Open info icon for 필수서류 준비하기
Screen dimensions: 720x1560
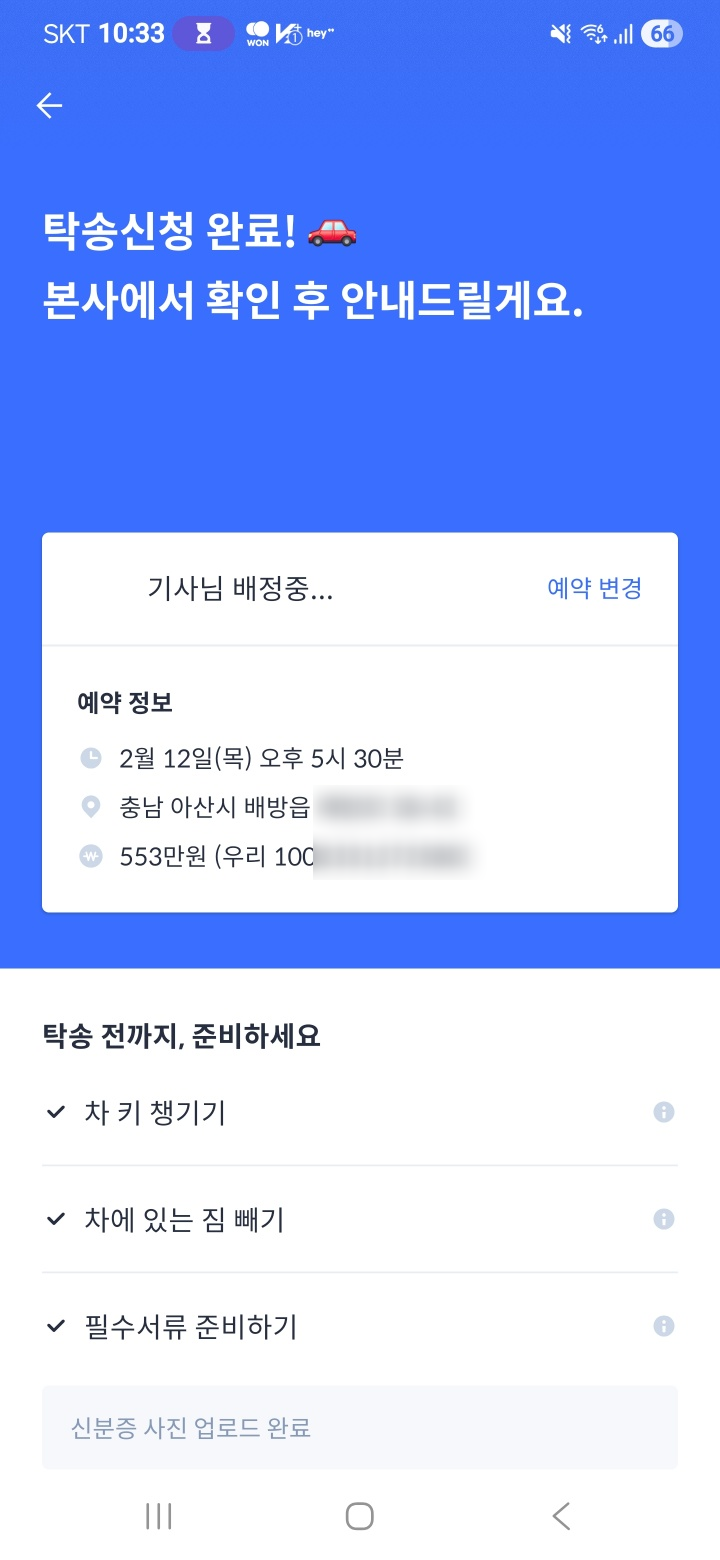pyautogui.click(x=663, y=1326)
